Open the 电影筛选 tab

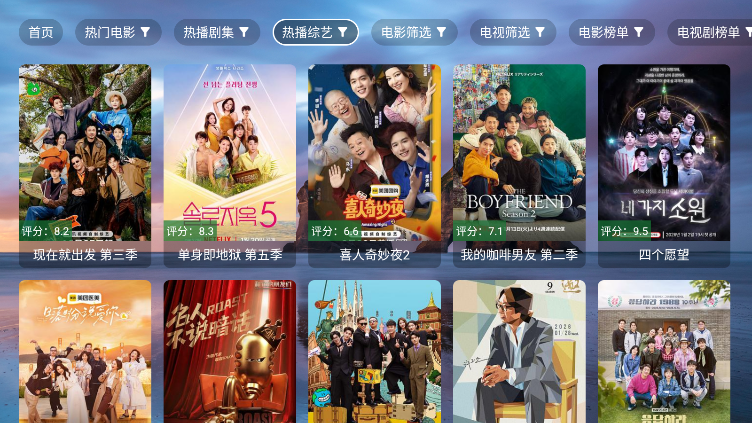click(x=414, y=32)
